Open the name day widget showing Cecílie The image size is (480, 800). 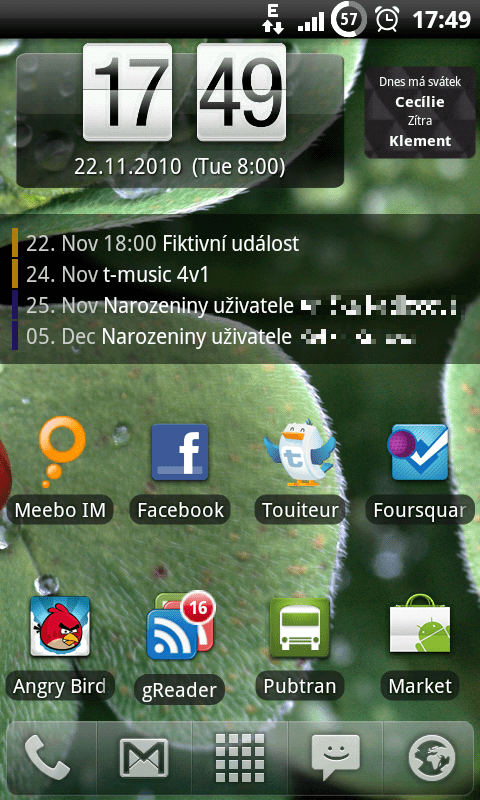tap(420, 112)
